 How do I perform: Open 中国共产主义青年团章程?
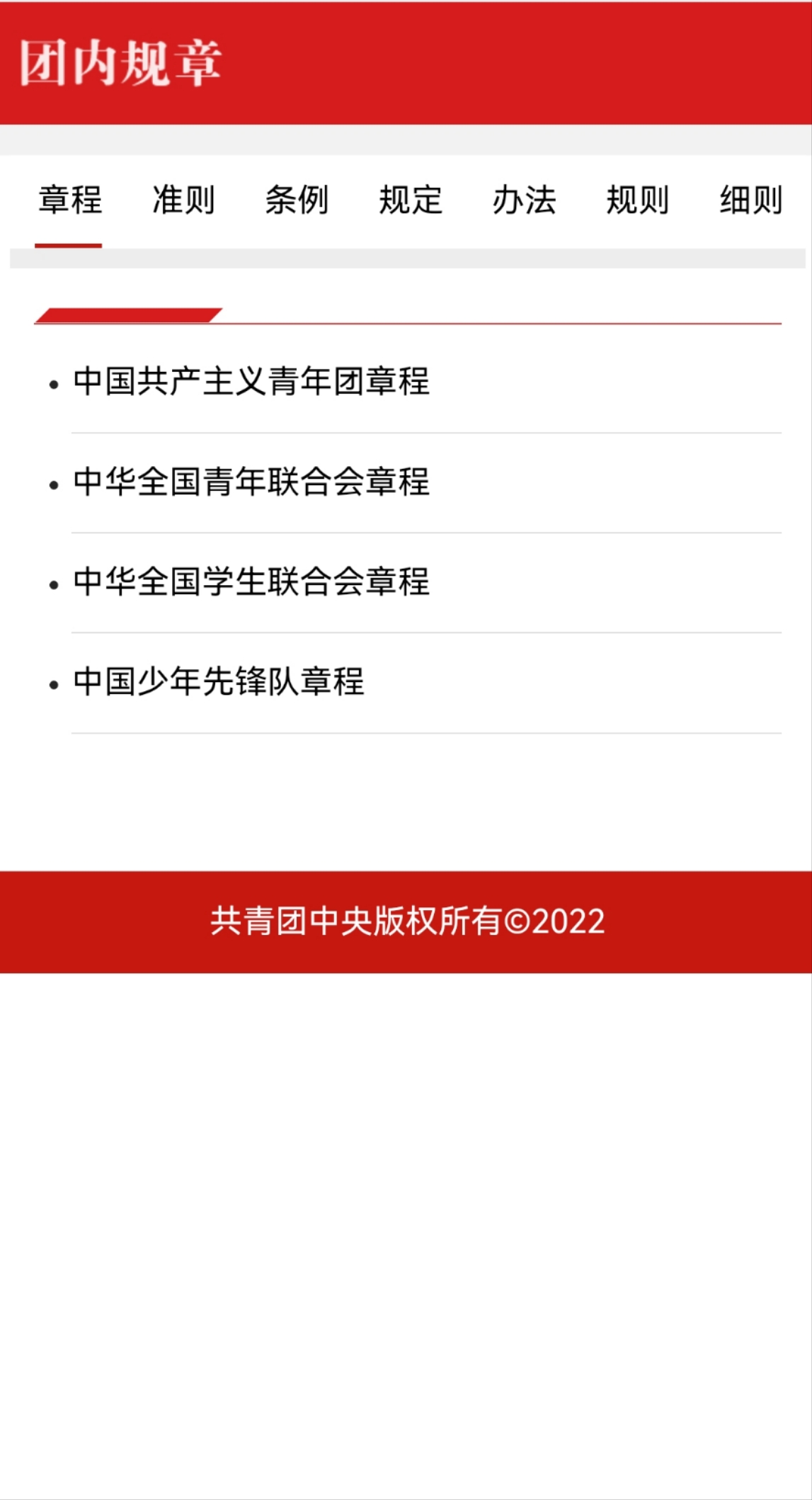(x=251, y=382)
